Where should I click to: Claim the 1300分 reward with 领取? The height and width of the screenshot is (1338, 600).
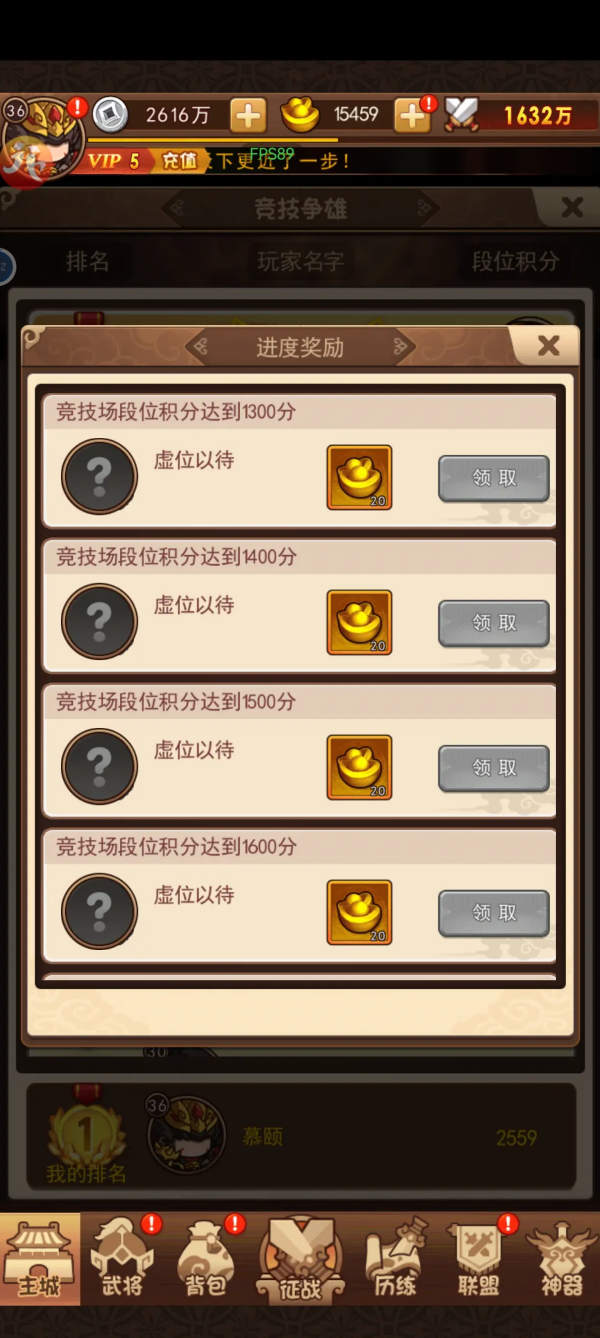[494, 478]
